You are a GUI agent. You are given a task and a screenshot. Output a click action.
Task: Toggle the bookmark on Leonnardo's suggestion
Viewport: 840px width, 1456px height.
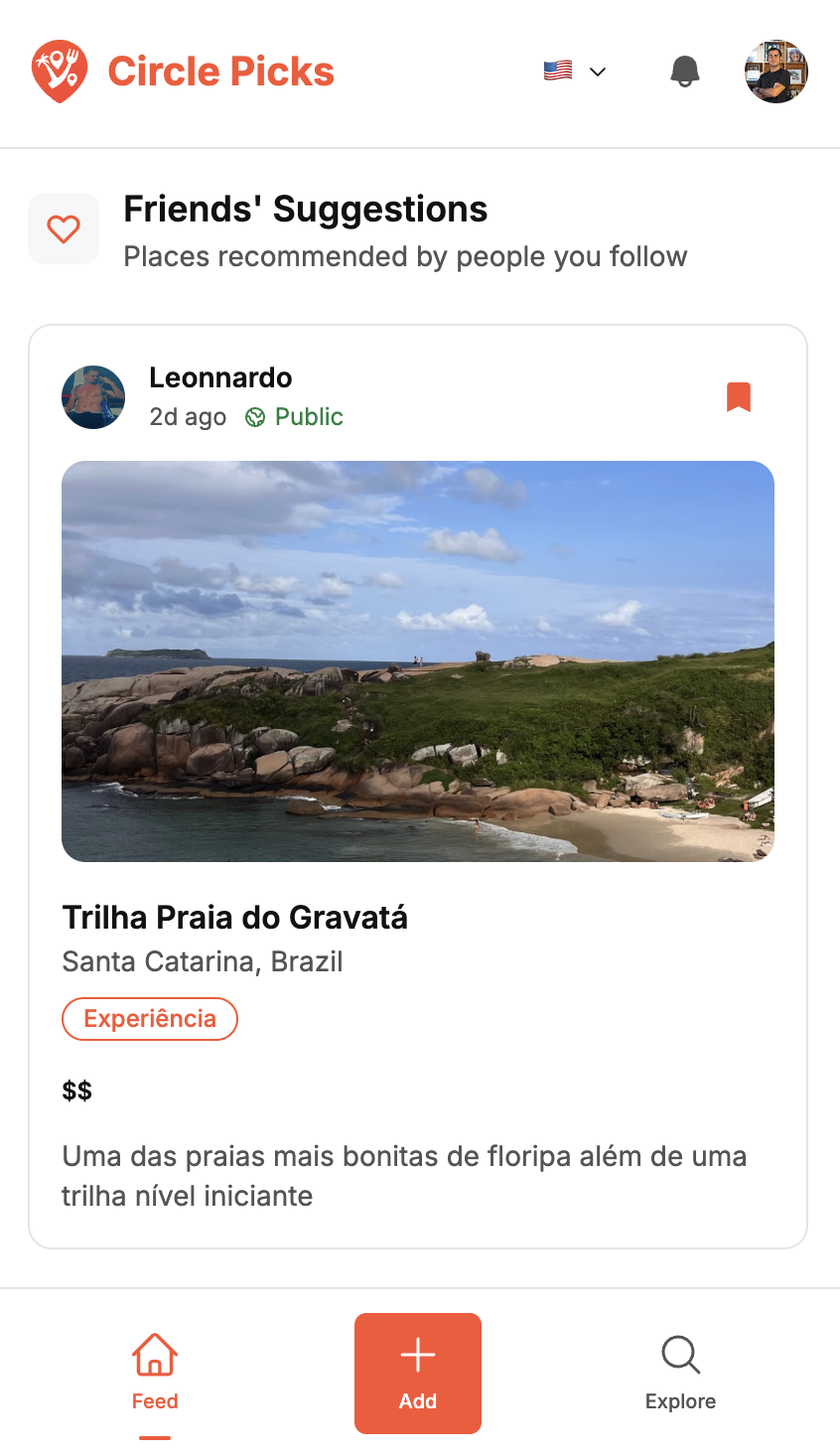click(x=738, y=397)
